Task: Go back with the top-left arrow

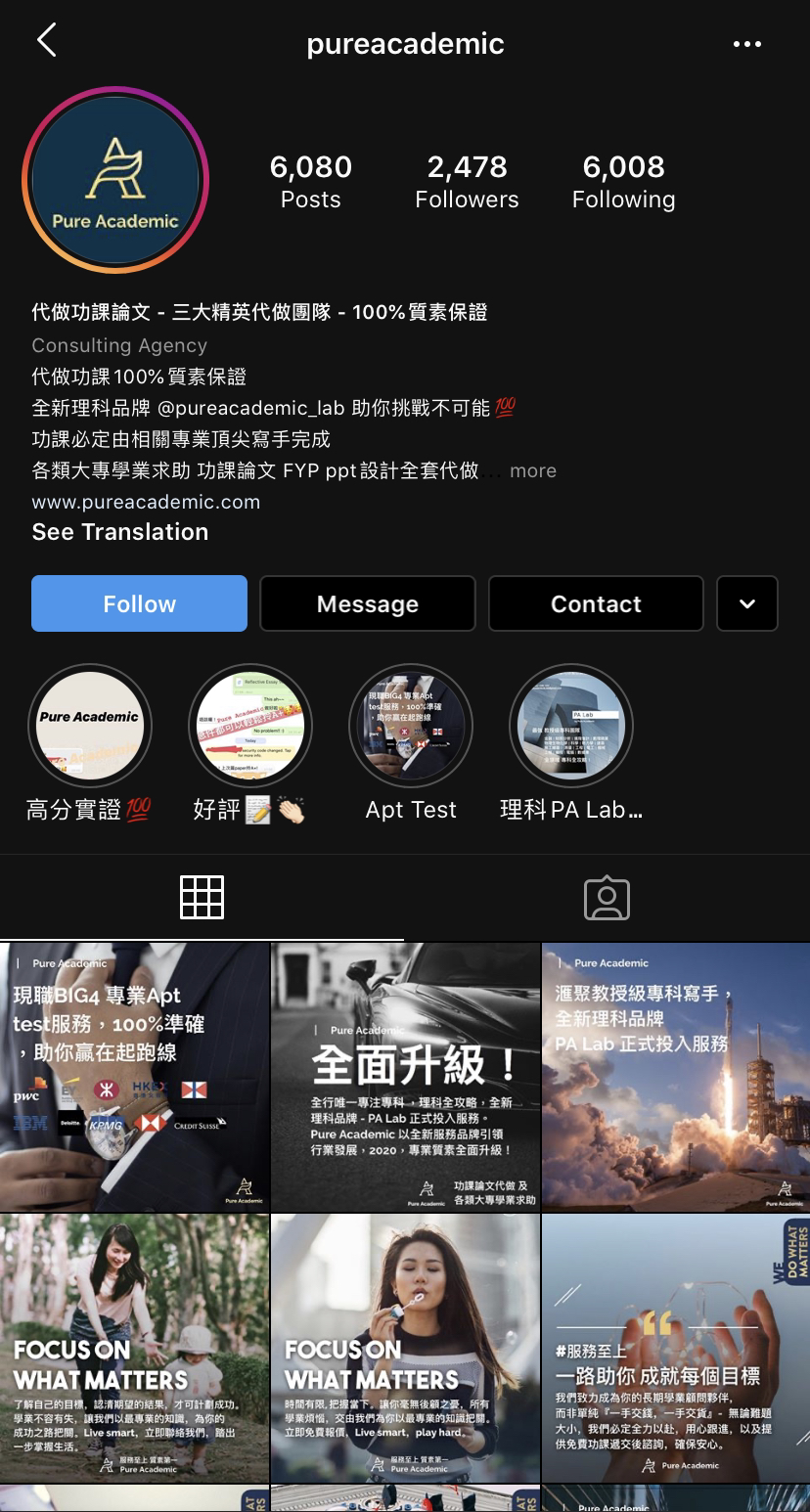Action: 47,41
